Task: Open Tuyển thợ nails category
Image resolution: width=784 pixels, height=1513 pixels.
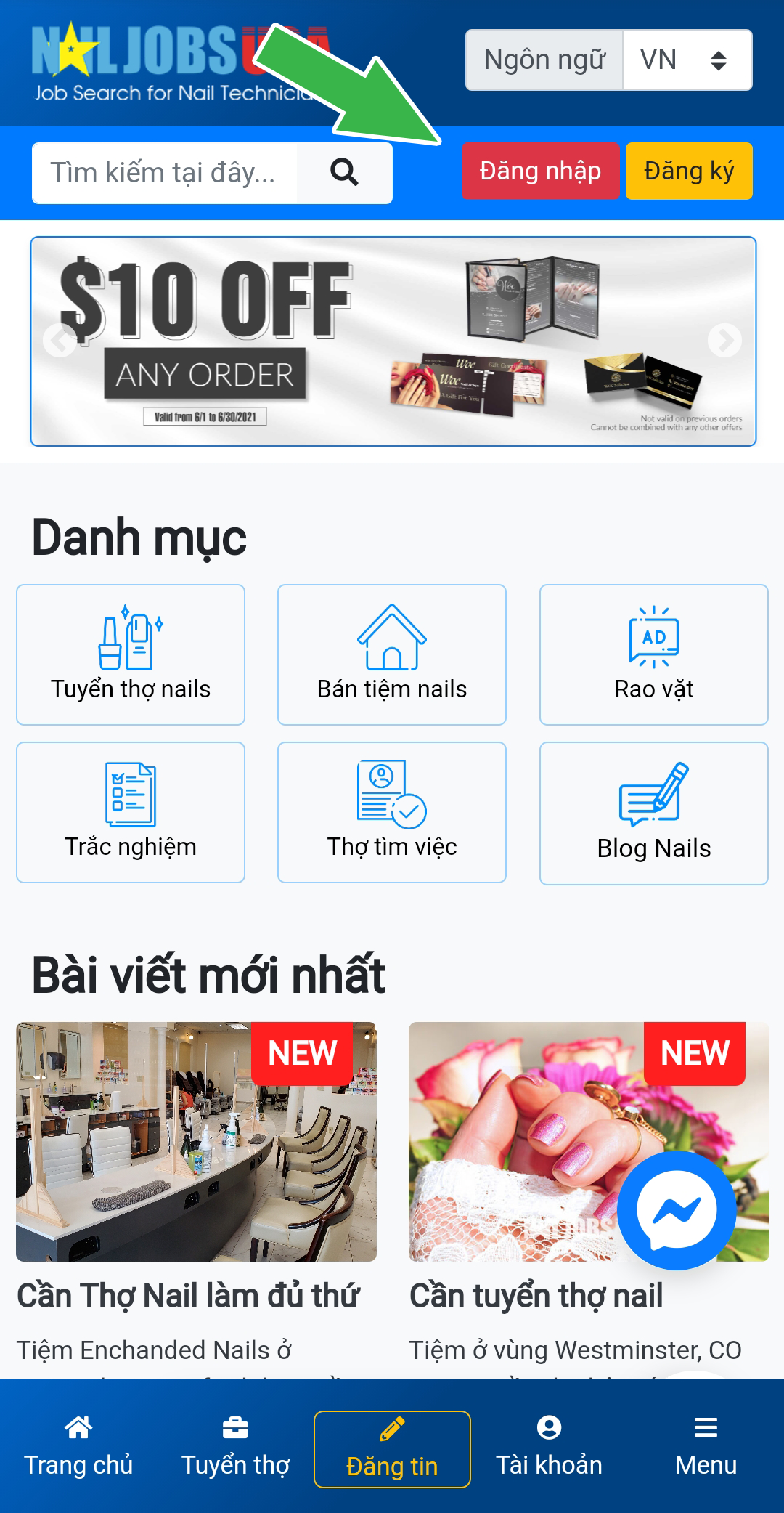Action: click(131, 654)
